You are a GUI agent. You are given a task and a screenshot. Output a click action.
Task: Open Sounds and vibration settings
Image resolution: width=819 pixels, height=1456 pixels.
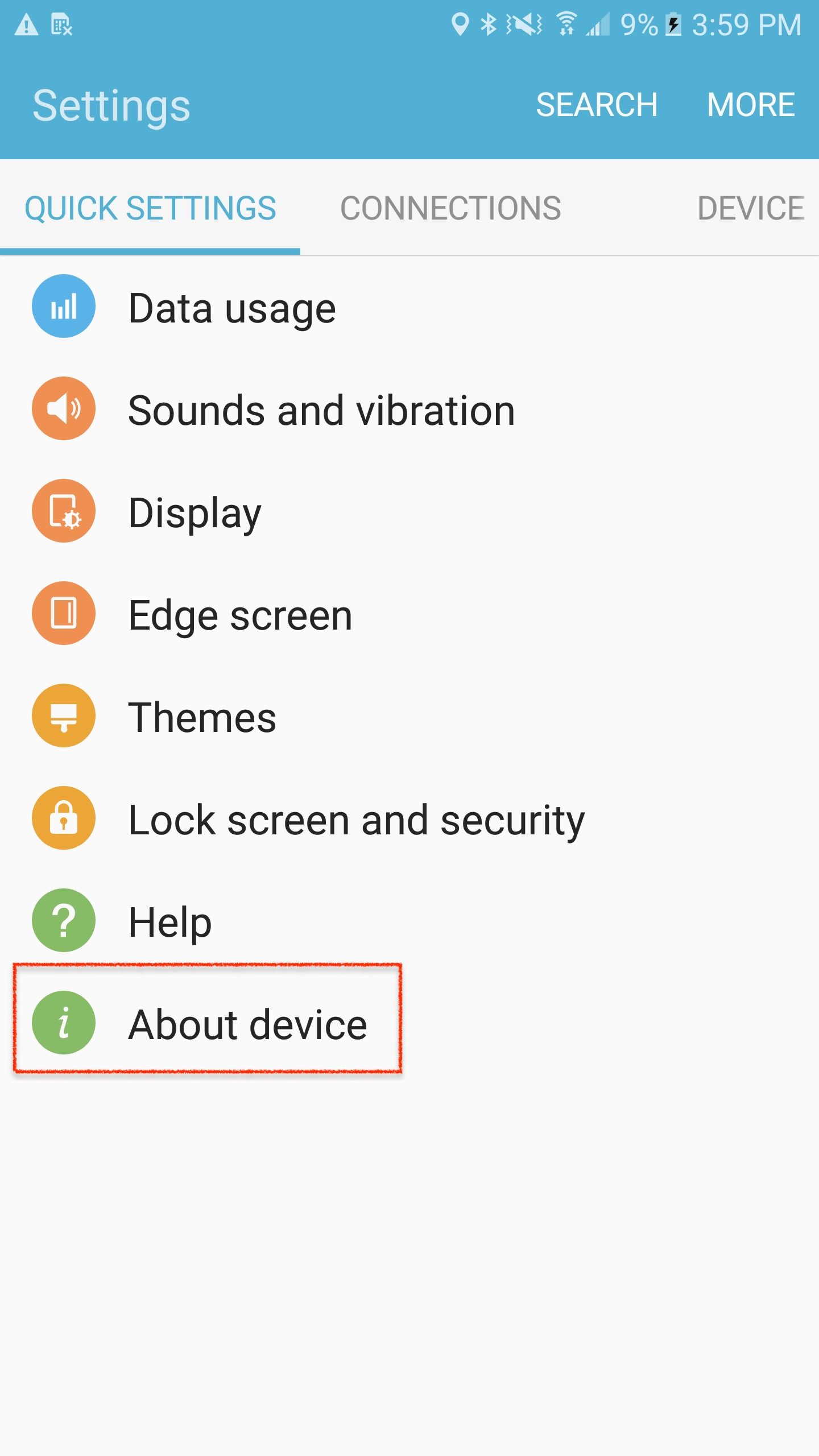[321, 410]
